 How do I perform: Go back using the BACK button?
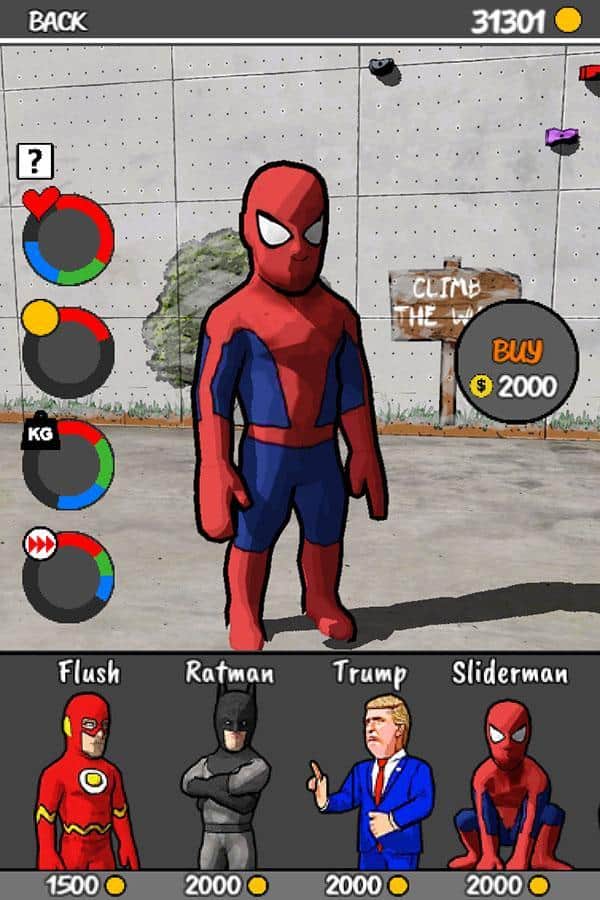coord(57,20)
